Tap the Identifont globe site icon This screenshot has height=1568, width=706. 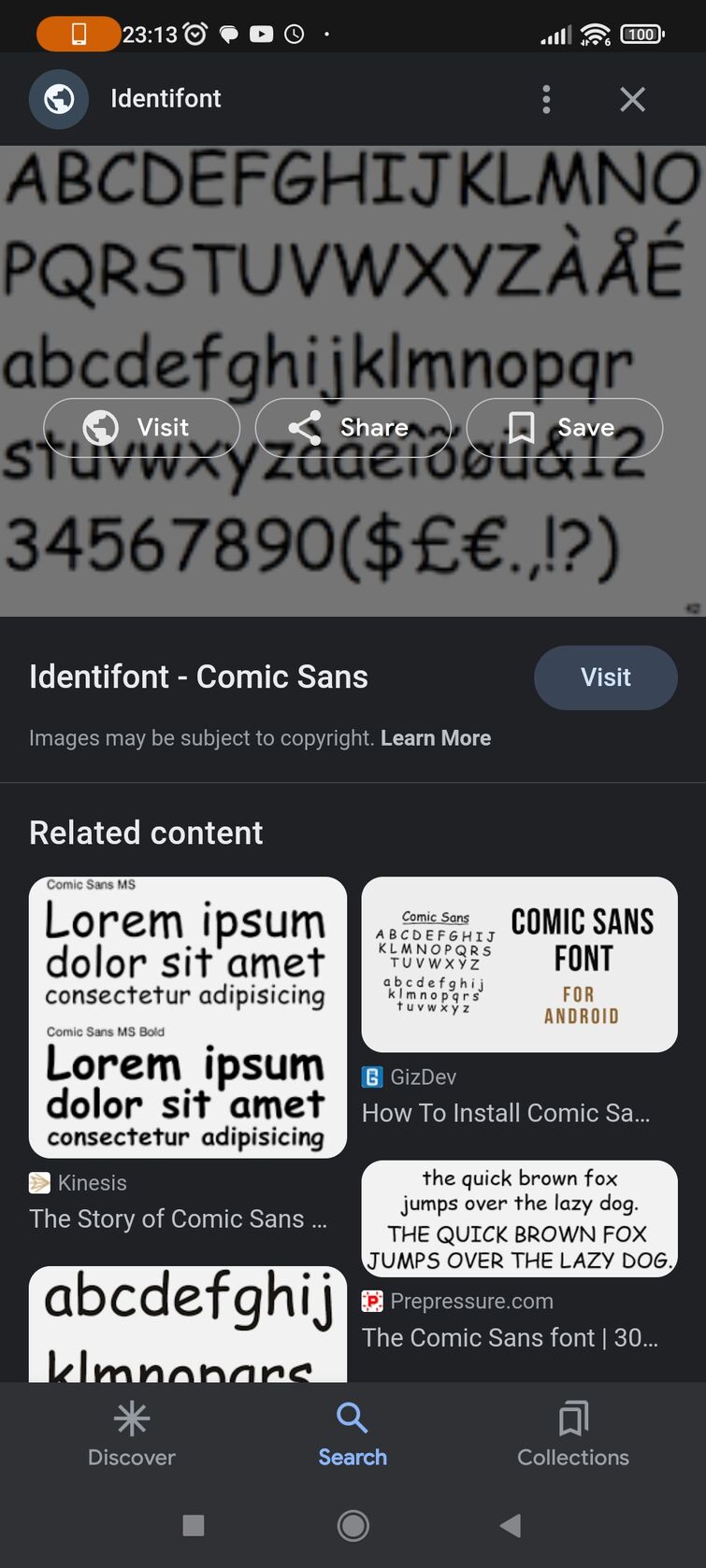[58, 99]
